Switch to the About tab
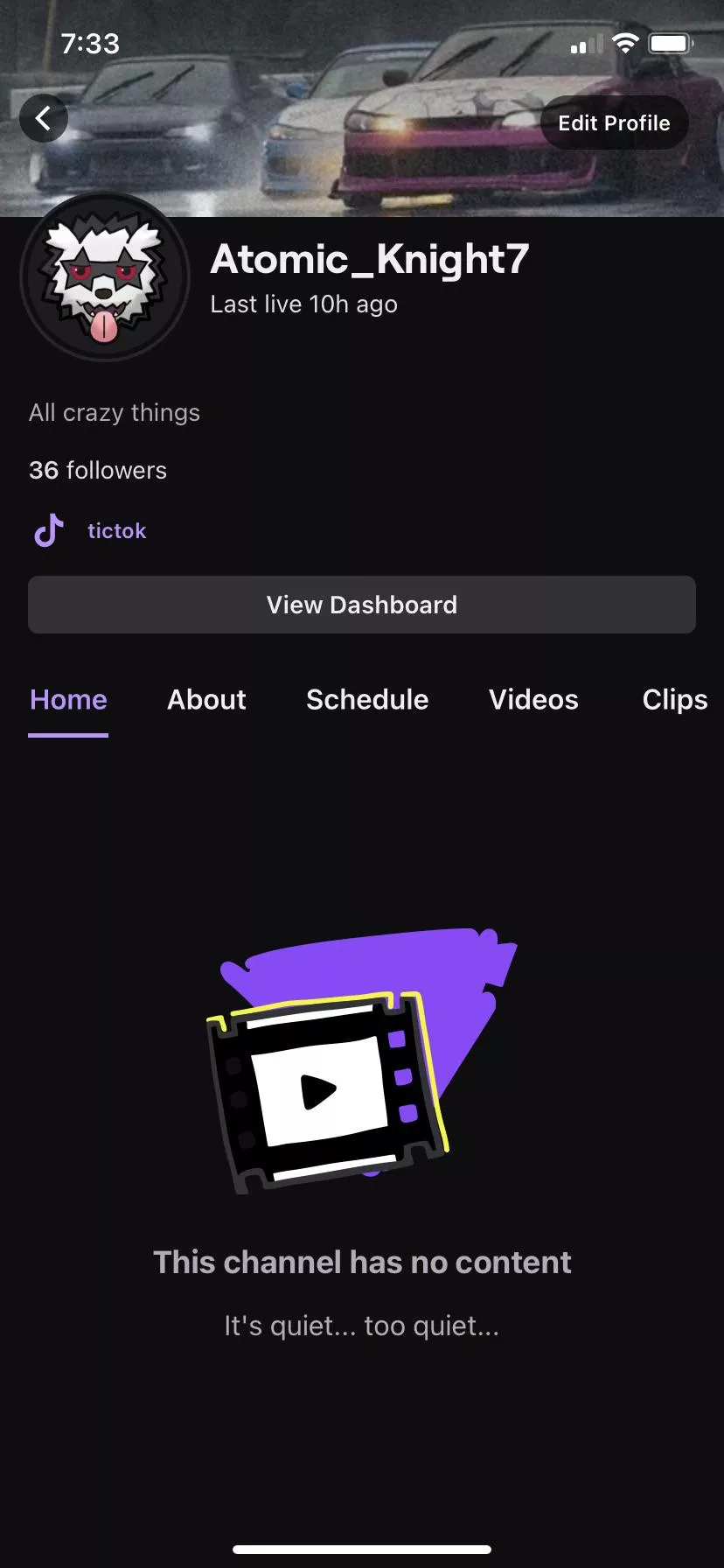This screenshot has height=1568, width=724. coord(206,700)
